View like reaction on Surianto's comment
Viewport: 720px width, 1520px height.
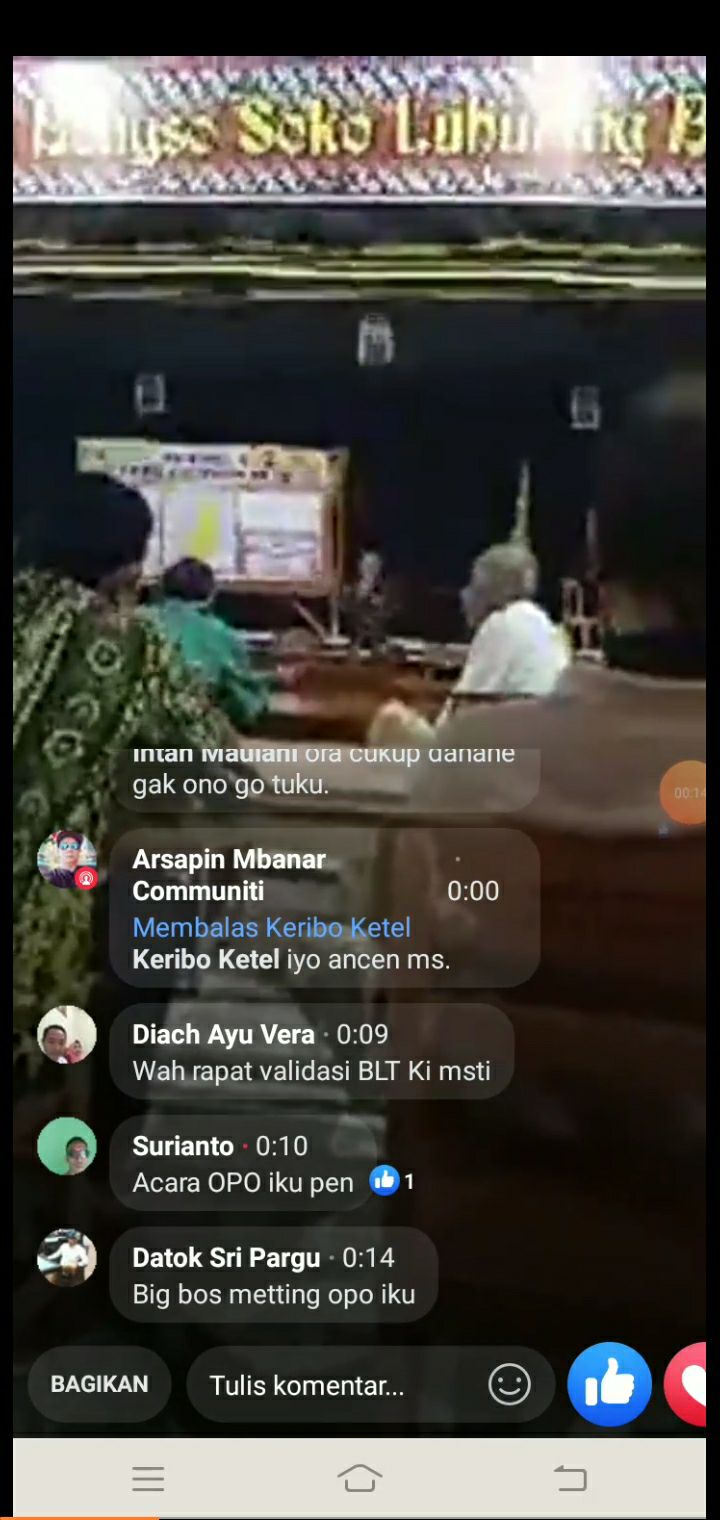(391, 1181)
